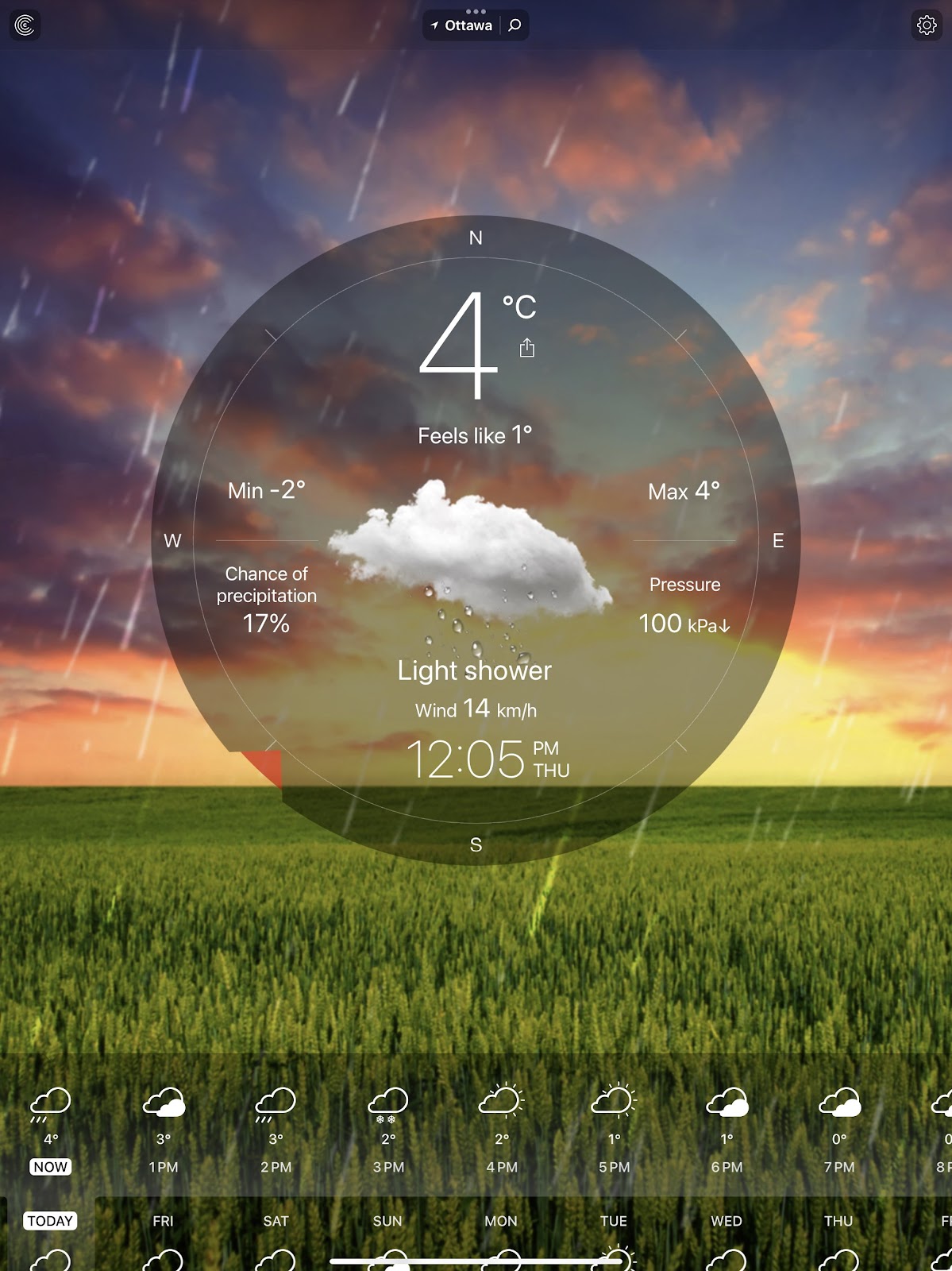Select the 3 PM hourly forecast
This screenshot has width=952, height=1271.
[388, 1128]
